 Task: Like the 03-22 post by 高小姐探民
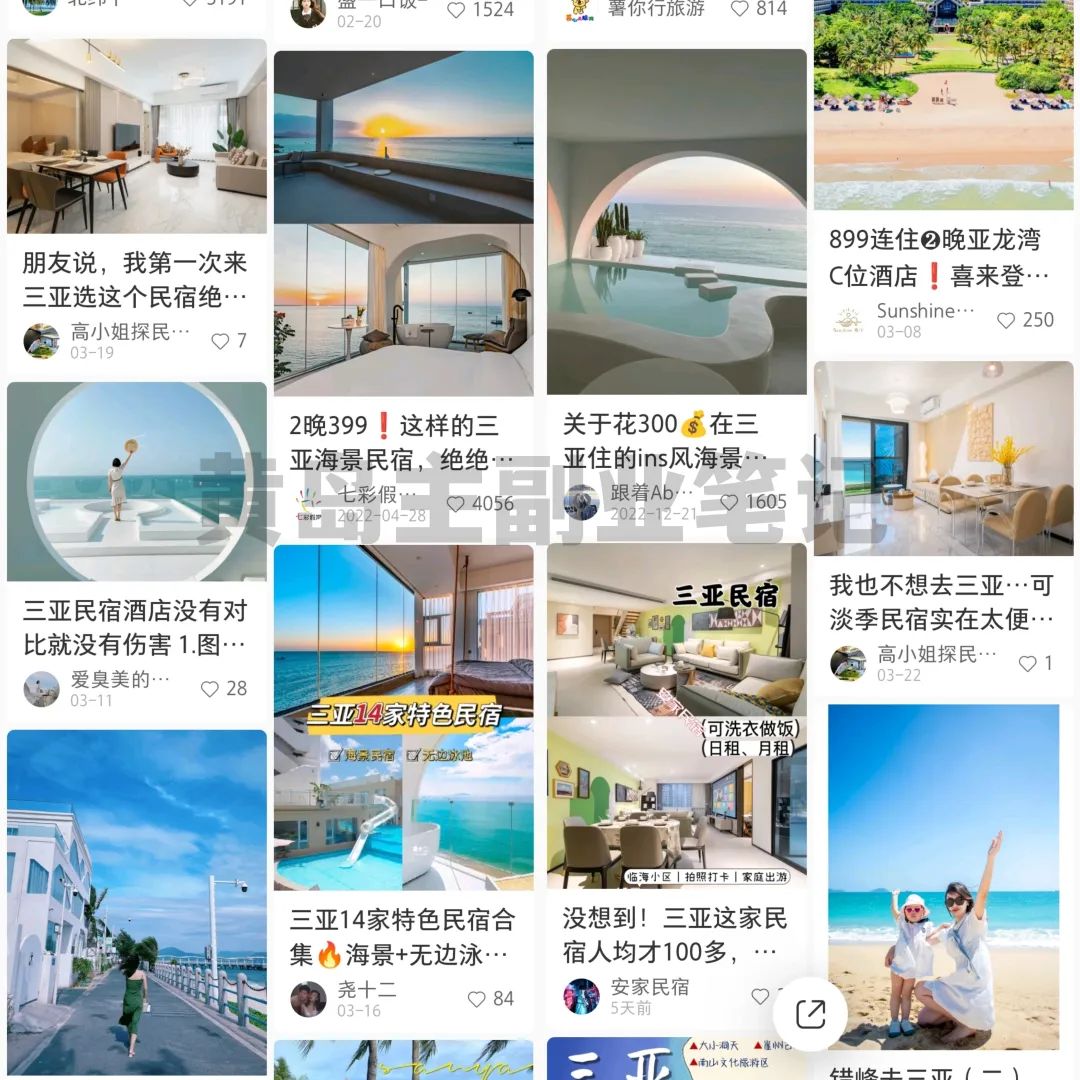[x=1027, y=663]
